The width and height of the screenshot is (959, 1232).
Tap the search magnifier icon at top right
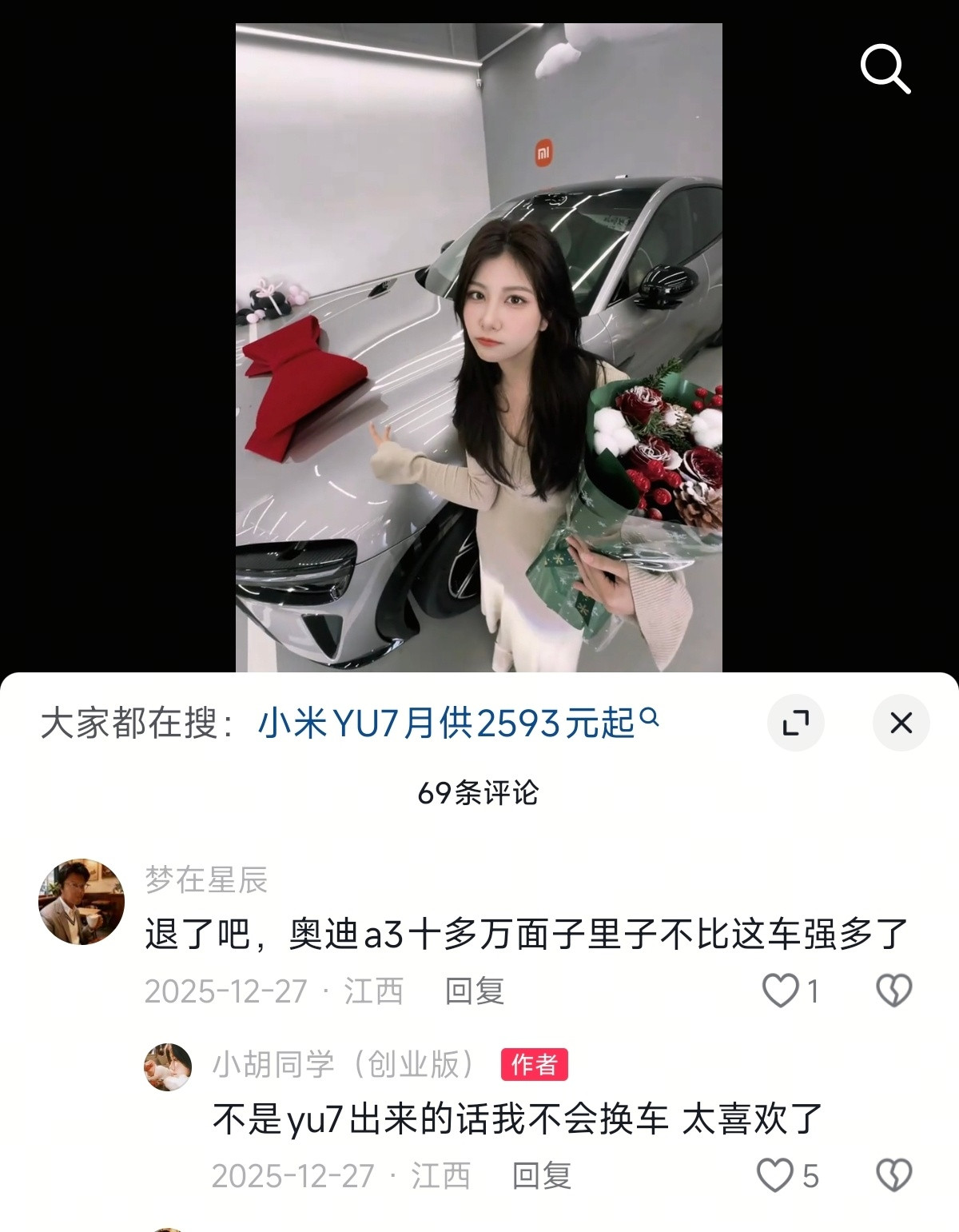tap(885, 69)
